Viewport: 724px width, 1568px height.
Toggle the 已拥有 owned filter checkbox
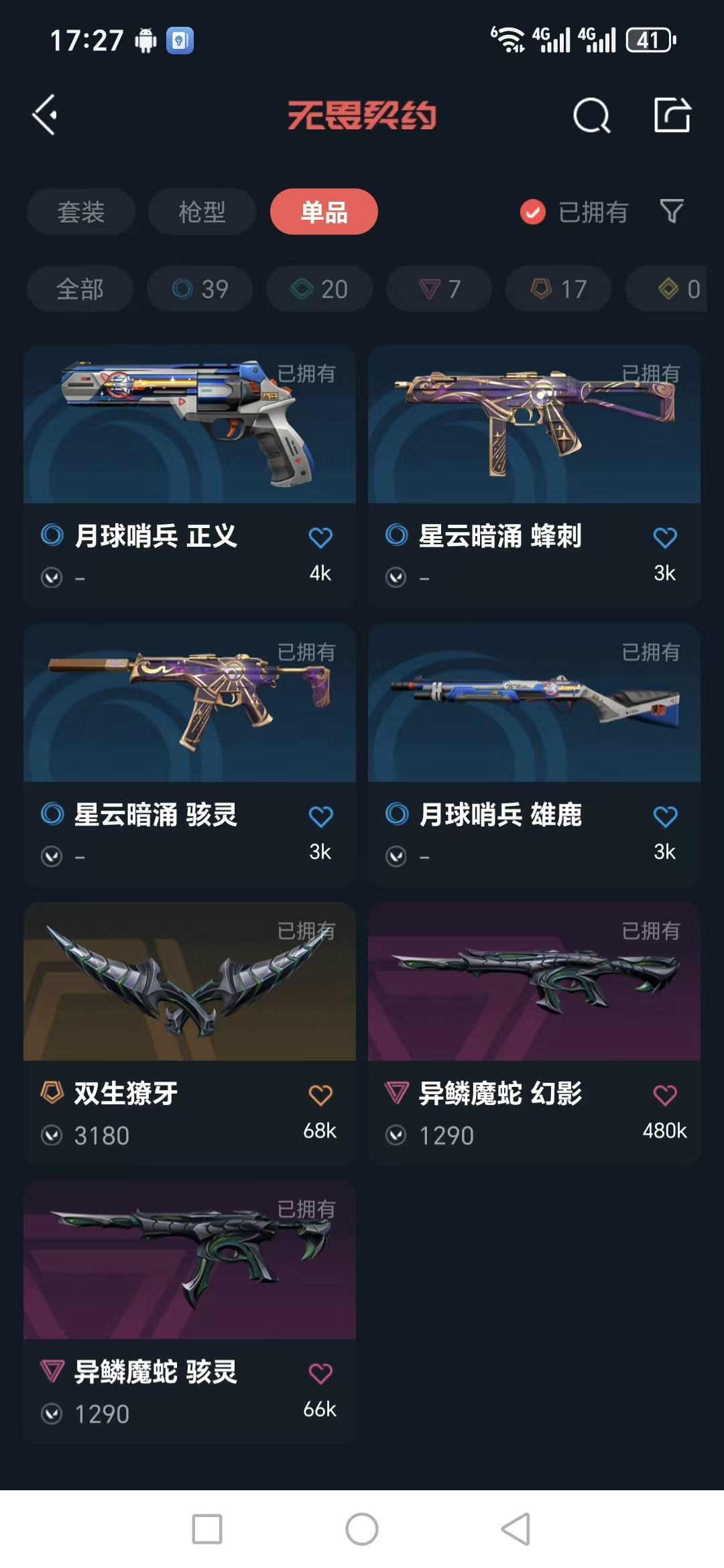533,212
